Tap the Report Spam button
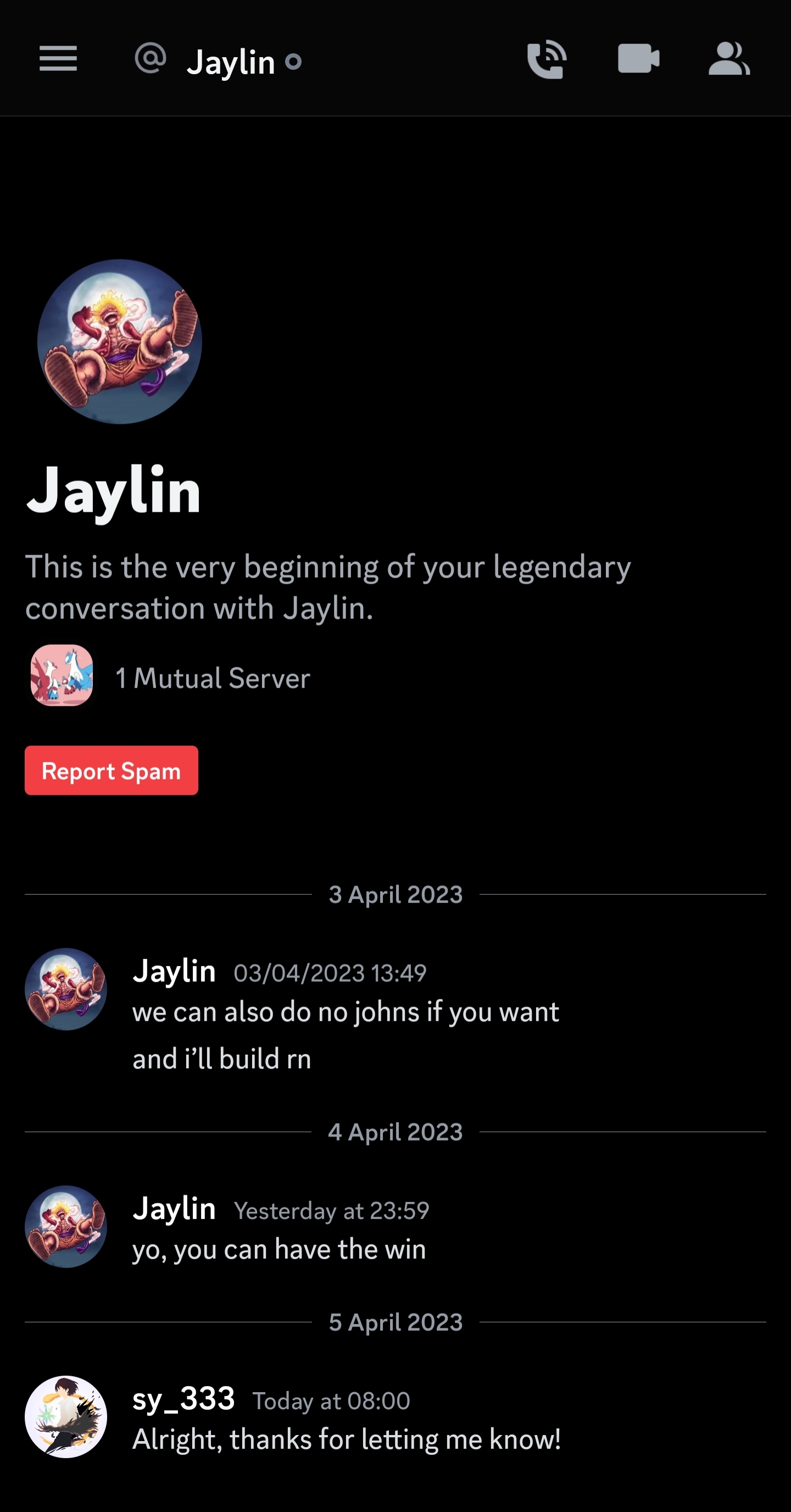This screenshot has width=791, height=1512. pyautogui.click(x=112, y=770)
